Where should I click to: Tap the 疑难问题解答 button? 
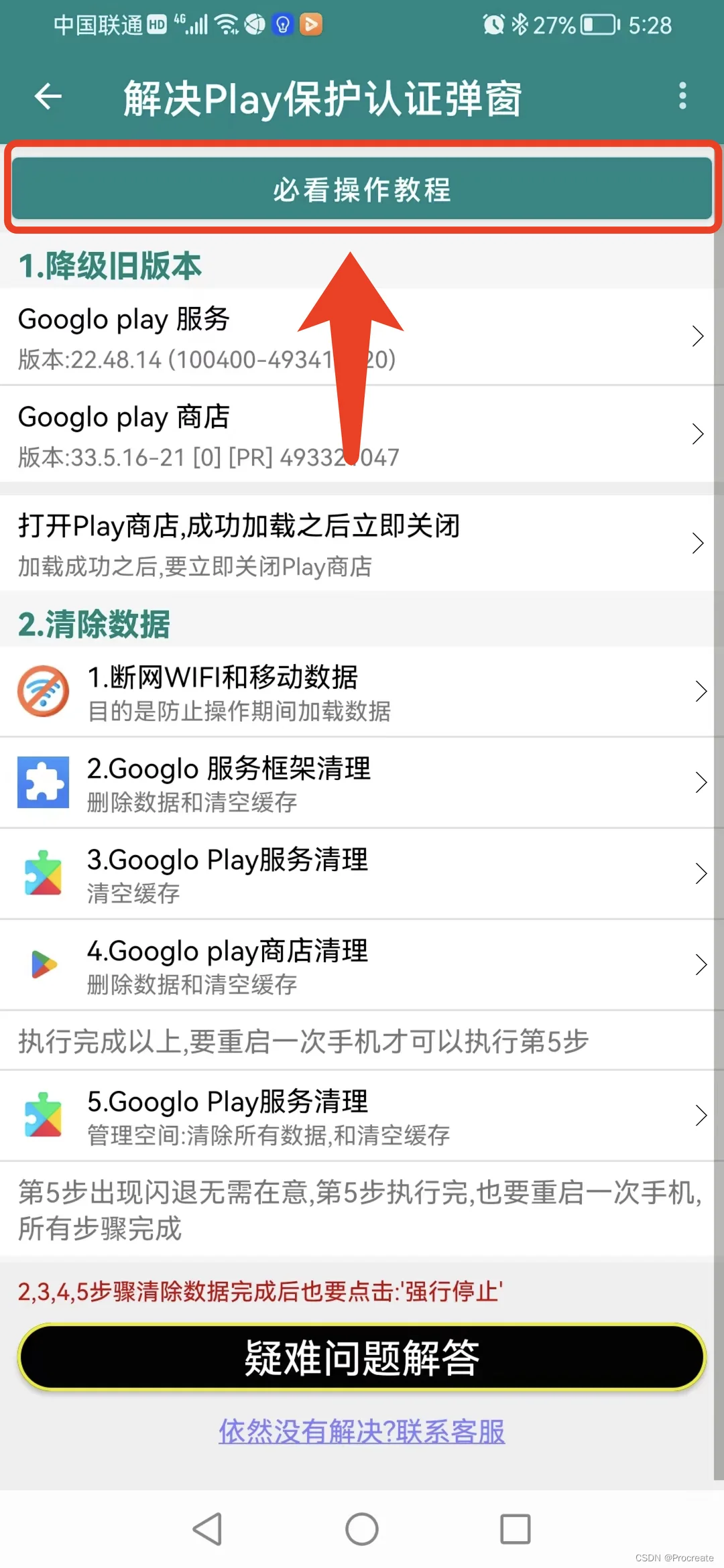point(362,1357)
